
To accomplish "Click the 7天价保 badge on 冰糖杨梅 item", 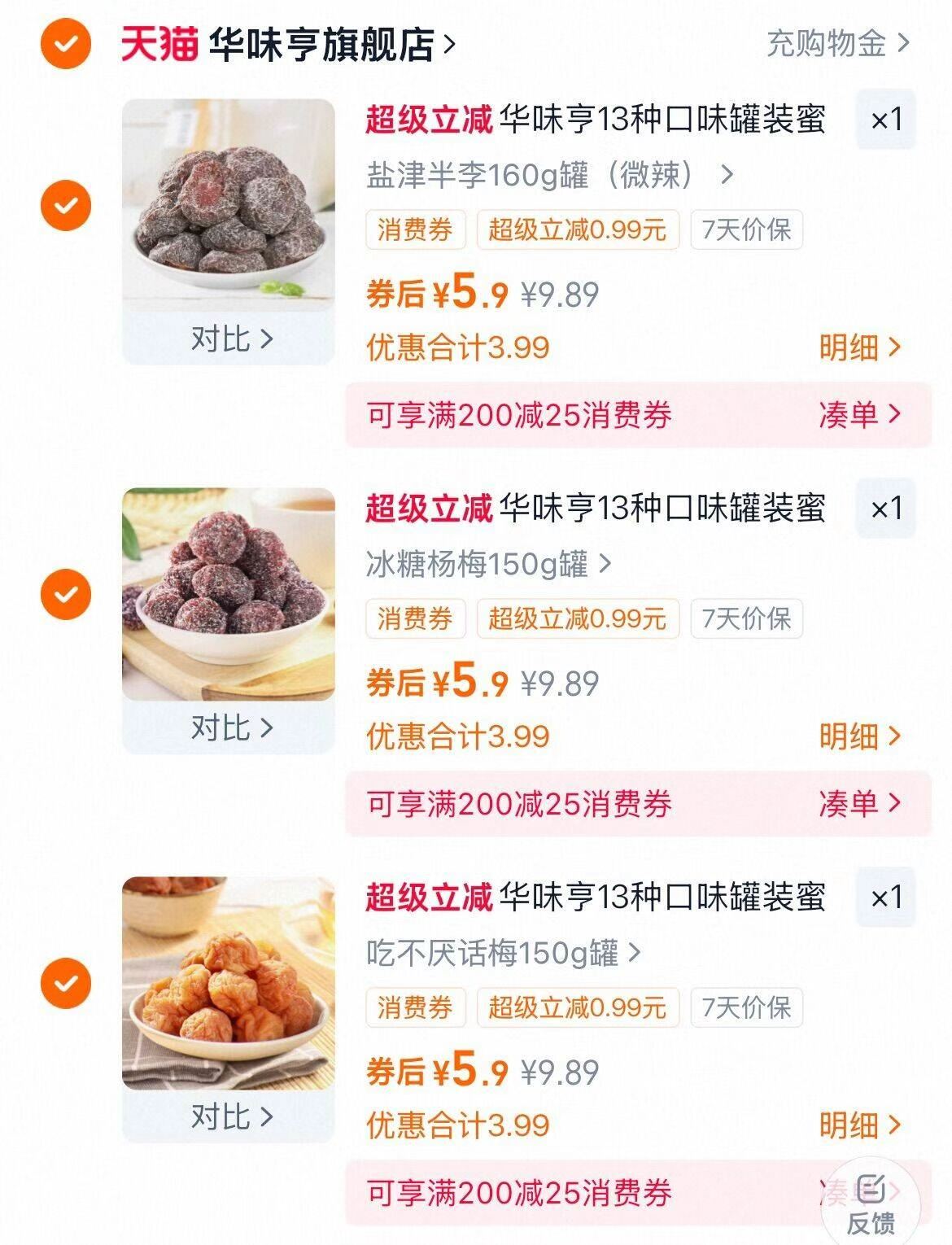I will pos(746,619).
